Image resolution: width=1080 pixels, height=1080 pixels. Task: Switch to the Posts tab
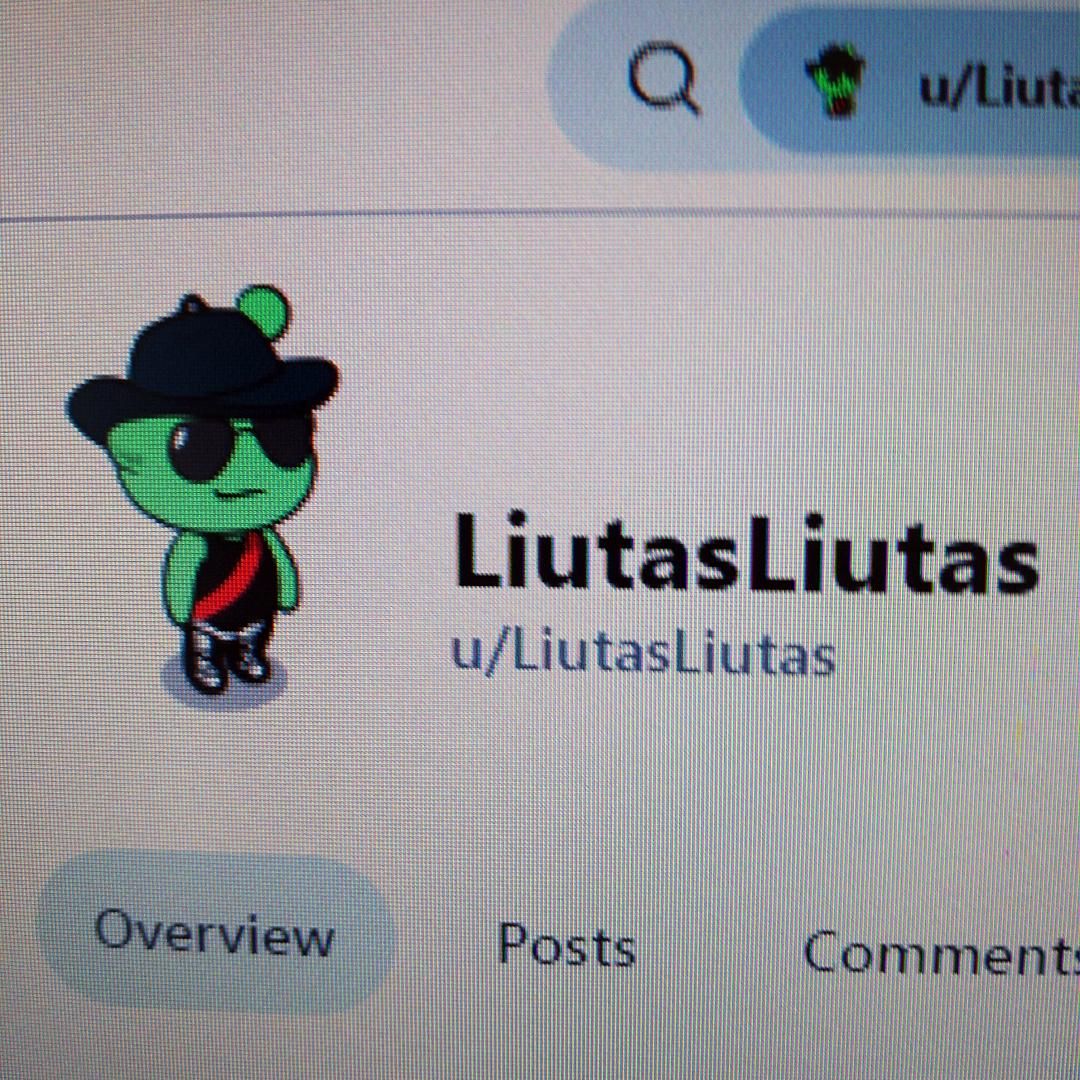[567, 945]
